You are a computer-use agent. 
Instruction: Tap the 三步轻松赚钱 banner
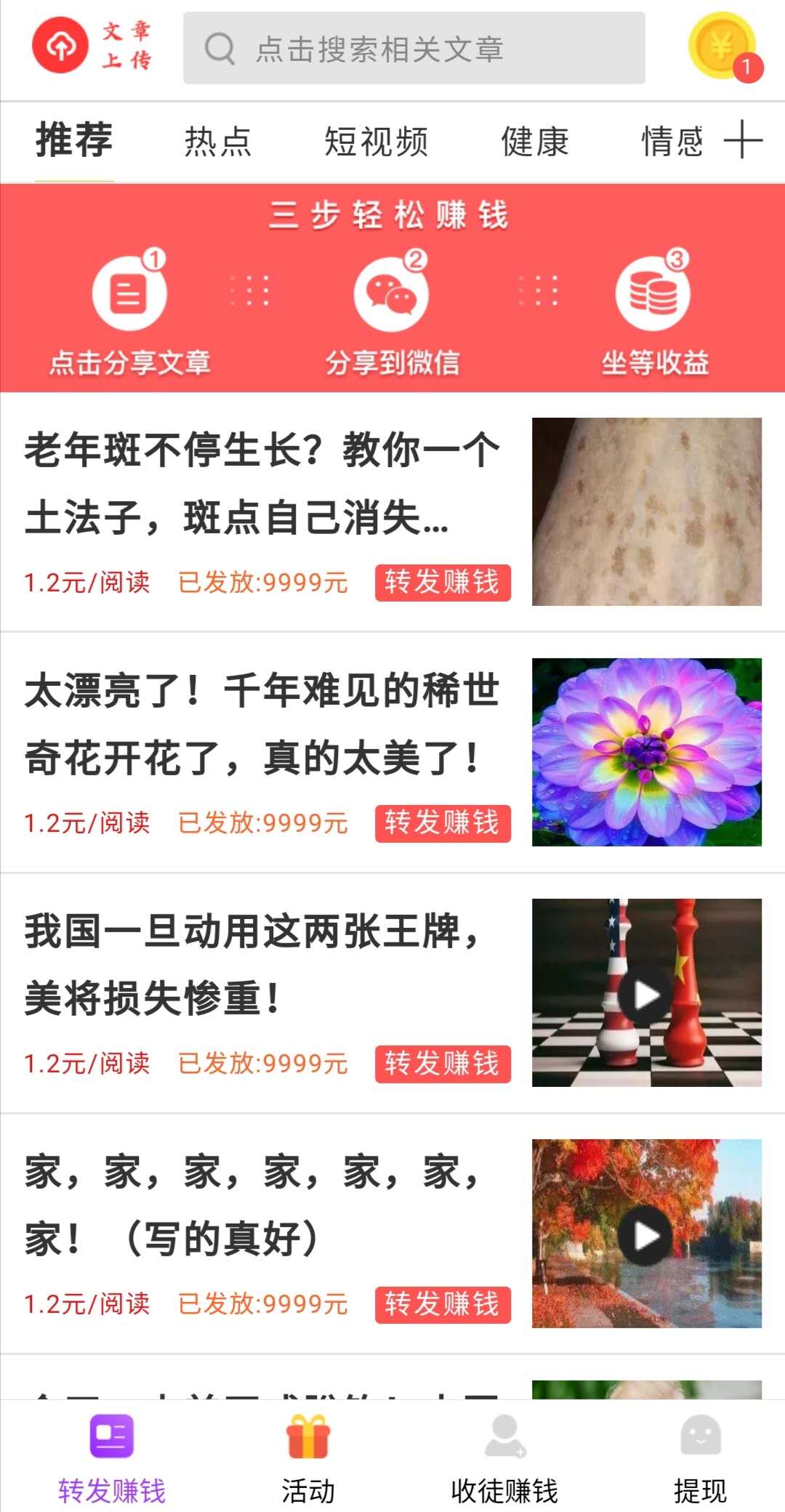392,288
